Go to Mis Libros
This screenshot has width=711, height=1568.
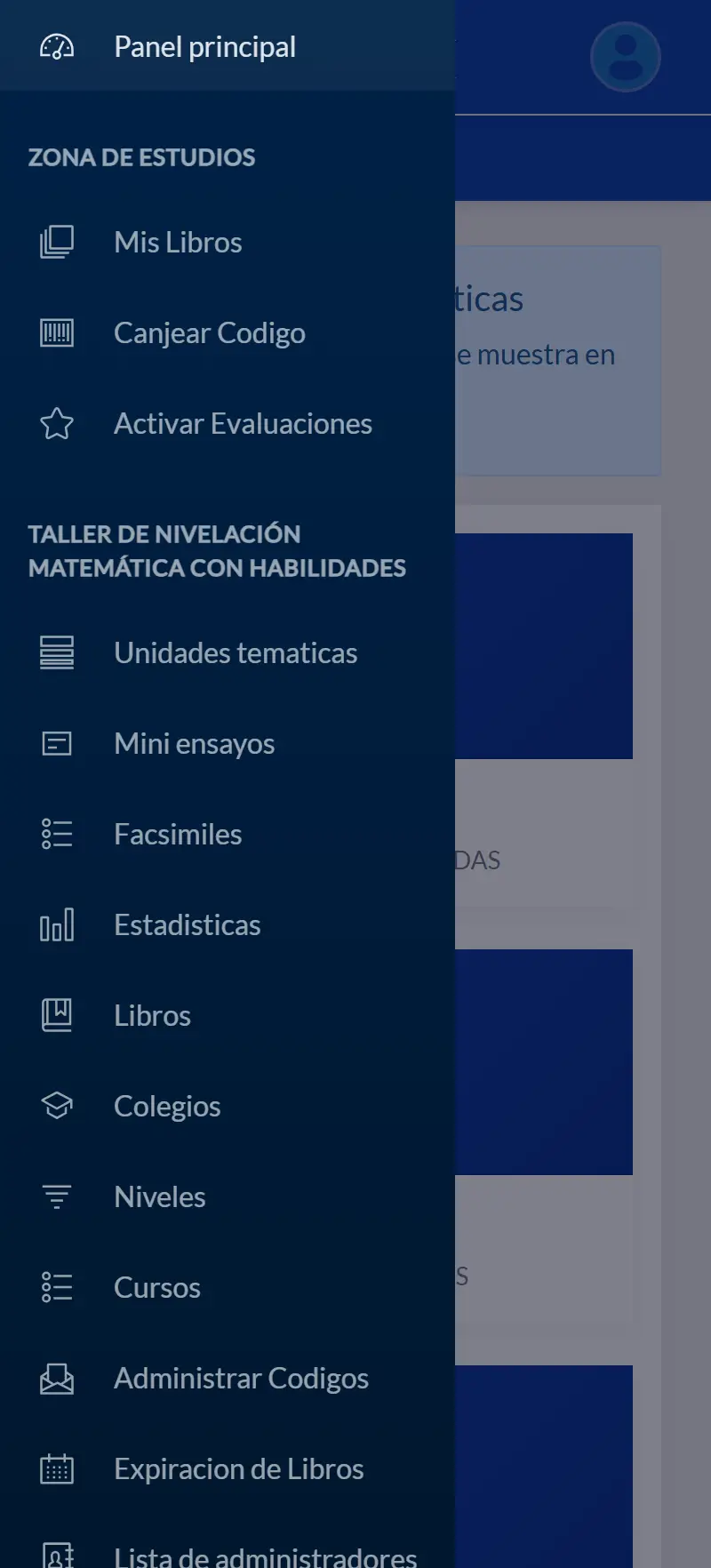click(x=178, y=242)
